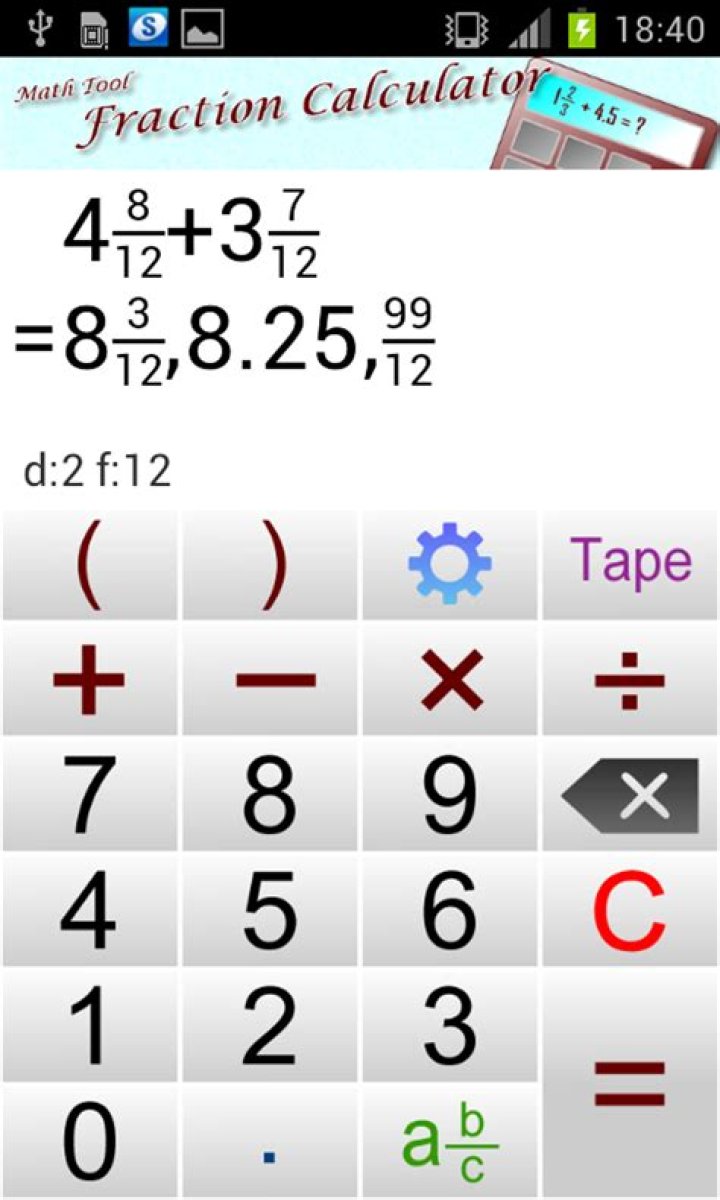720x1200 pixels.
Task: Calculate the result with the equals key
Action: tap(630, 1084)
